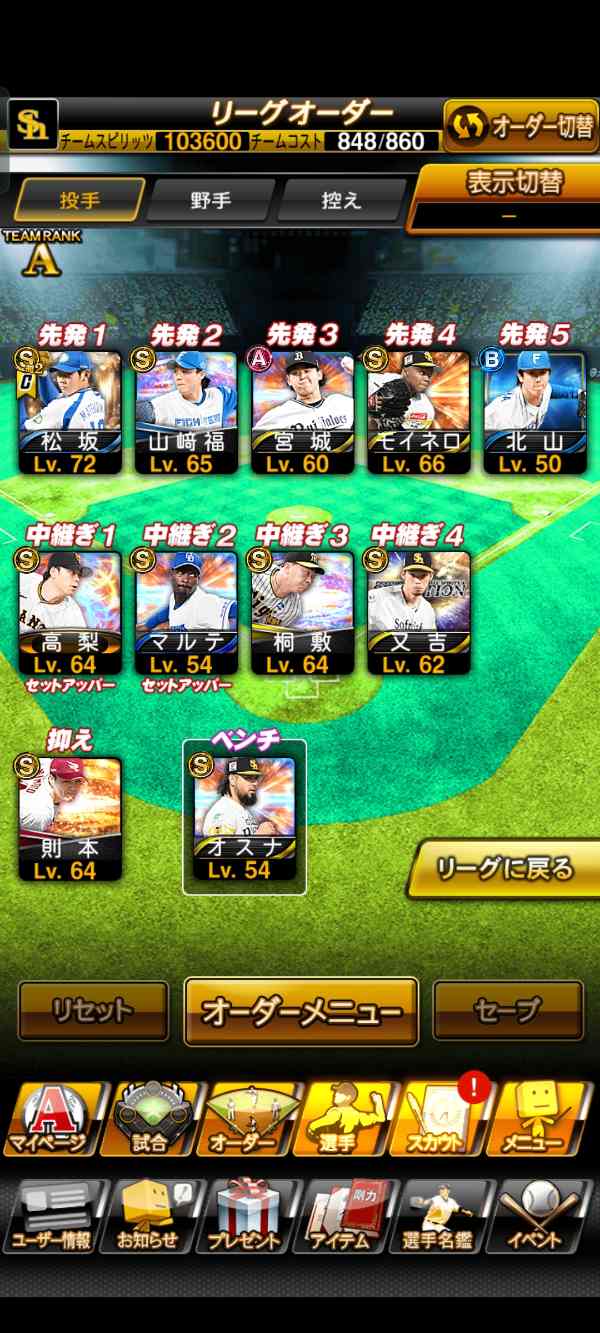Save the order with セーブ
Image resolution: width=600 pixels, height=1333 pixels.
coord(507,1011)
